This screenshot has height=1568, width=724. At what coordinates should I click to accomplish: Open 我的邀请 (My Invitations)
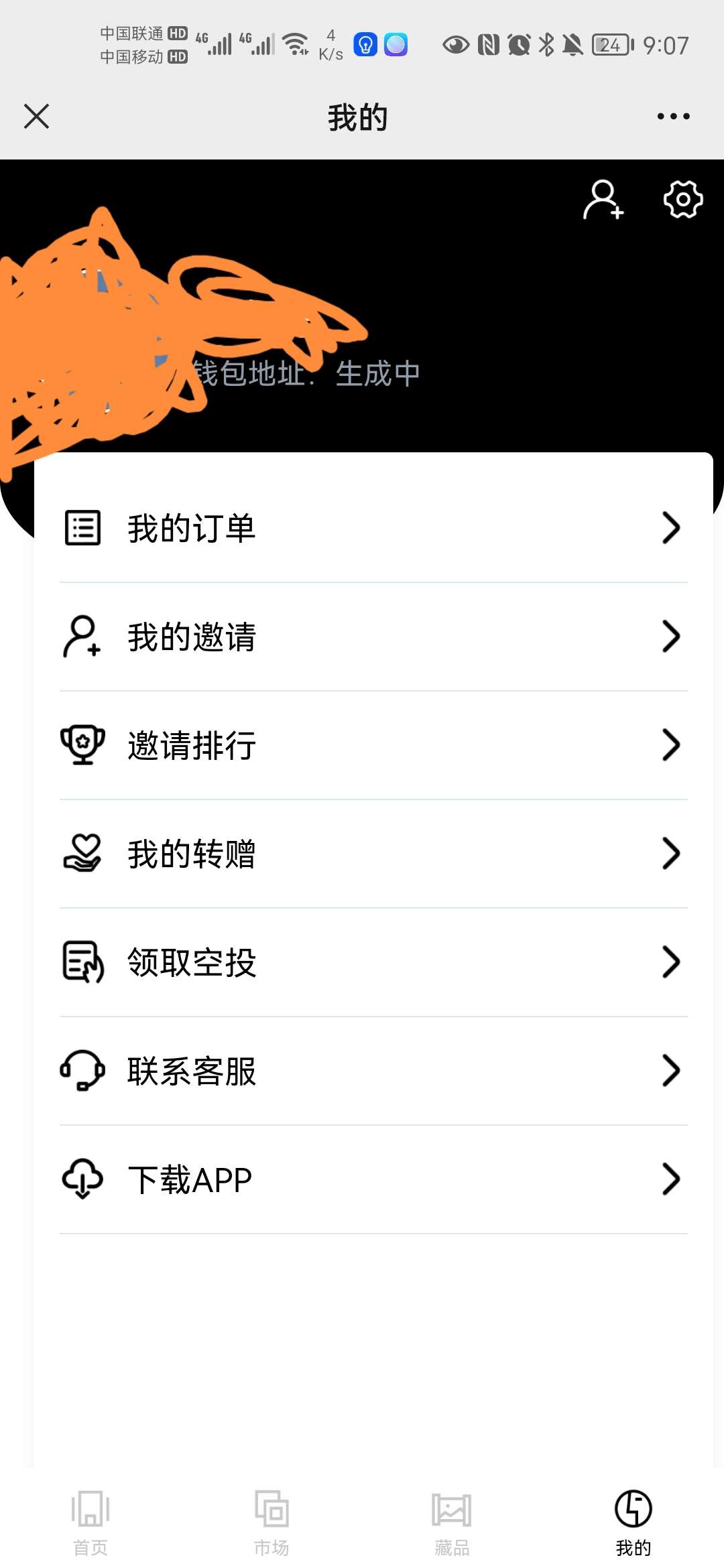(373, 637)
